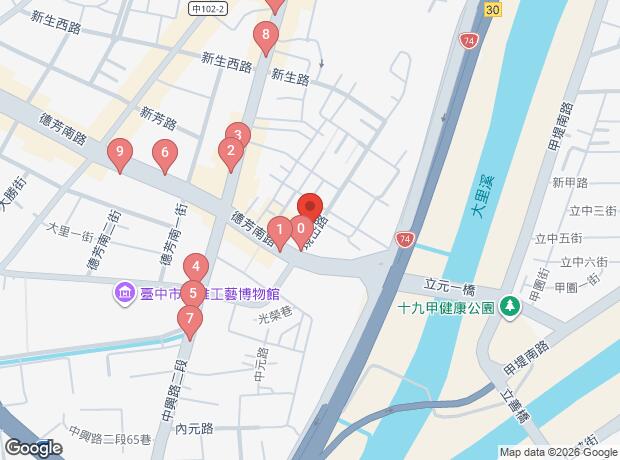
Task: Open map marker number 6
Action: (x=165, y=153)
